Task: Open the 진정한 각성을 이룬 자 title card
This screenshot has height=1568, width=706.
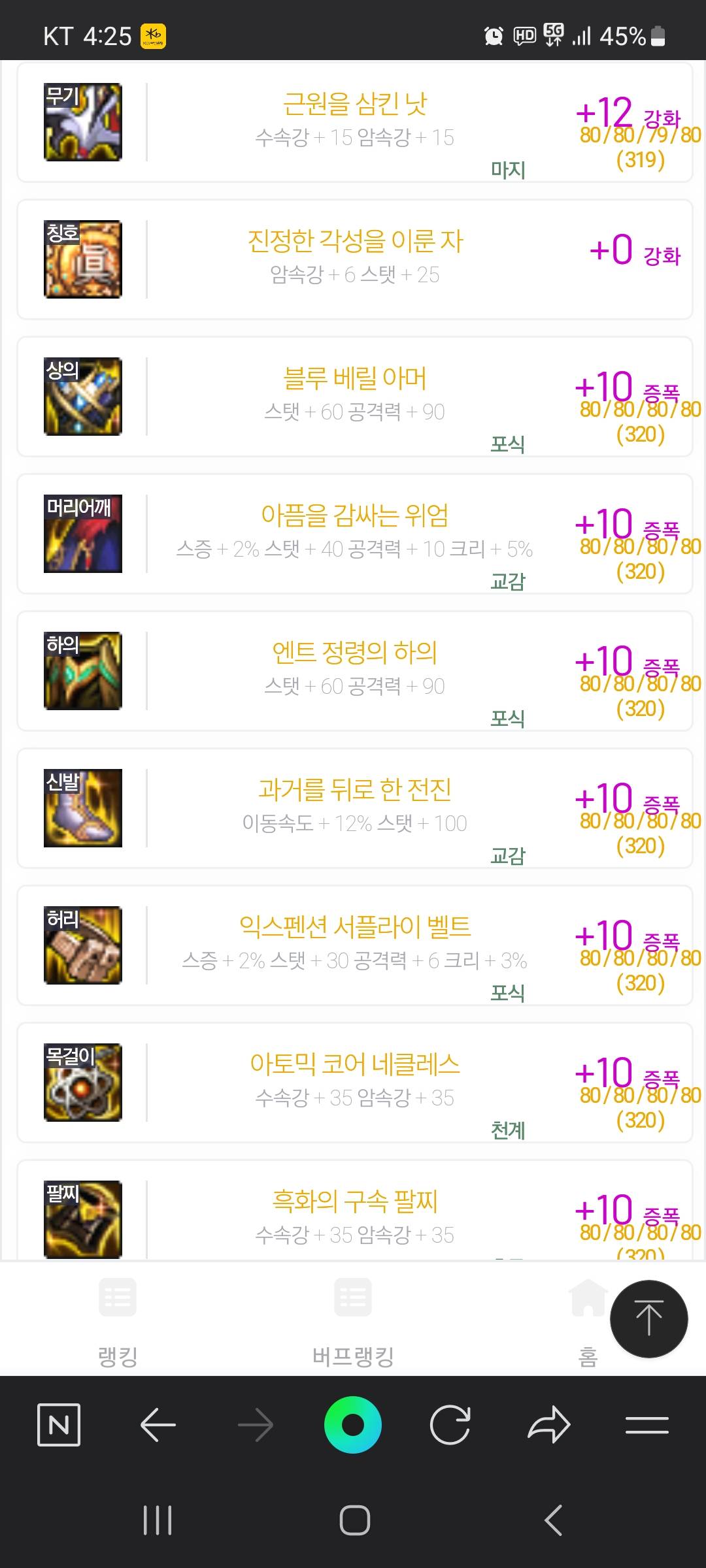Action: 354,259
